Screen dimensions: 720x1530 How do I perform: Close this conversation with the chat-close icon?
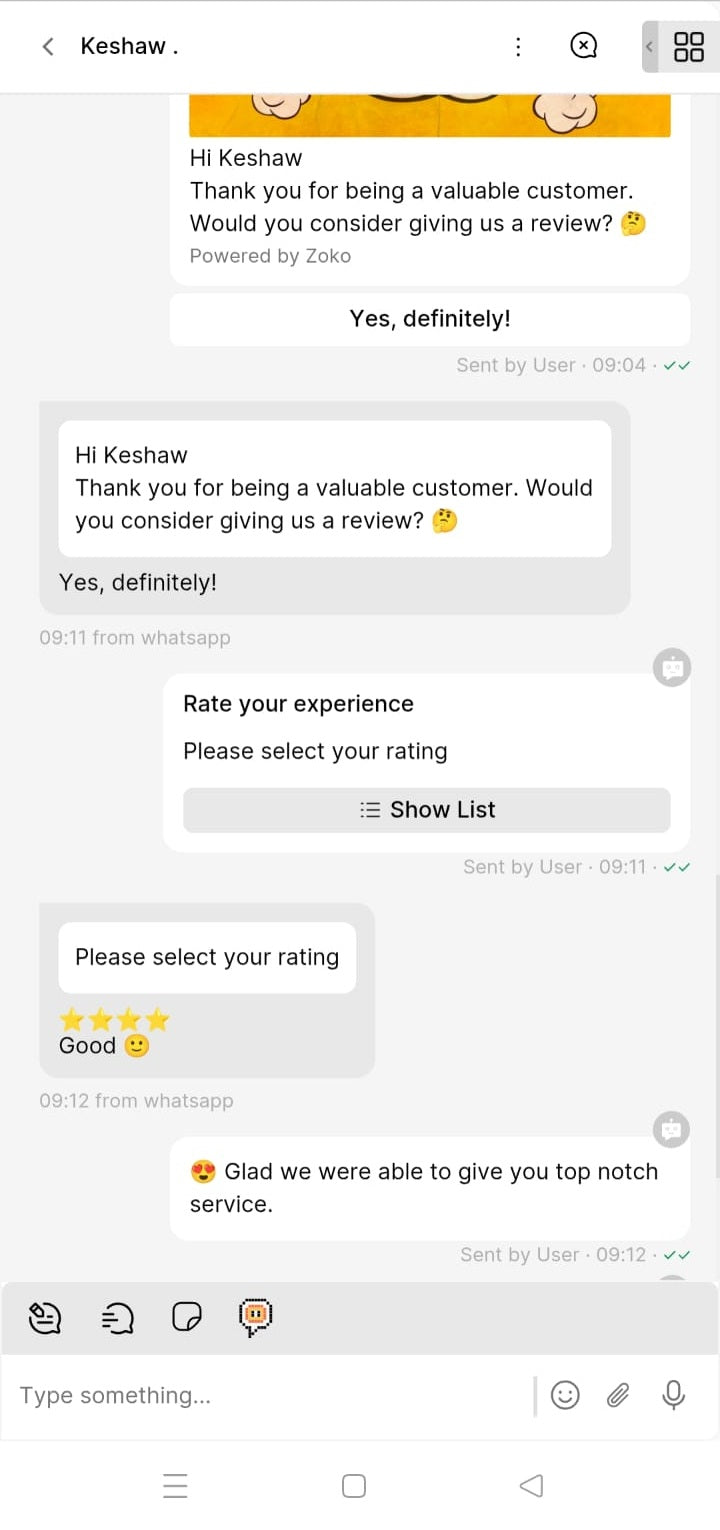pyautogui.click(x=583, y=46)
